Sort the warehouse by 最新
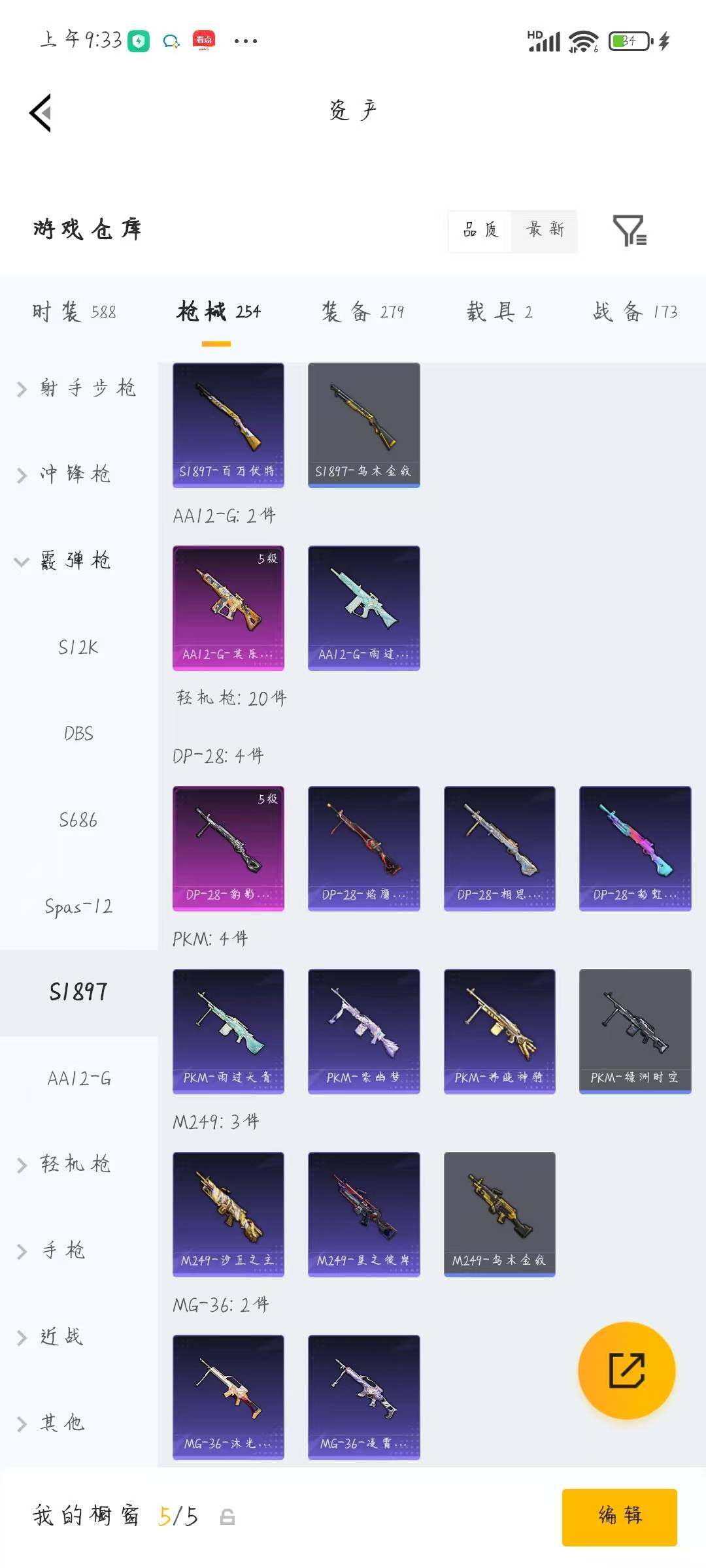The height and width of the screenshot is (1568, 706). click(545, 230)
